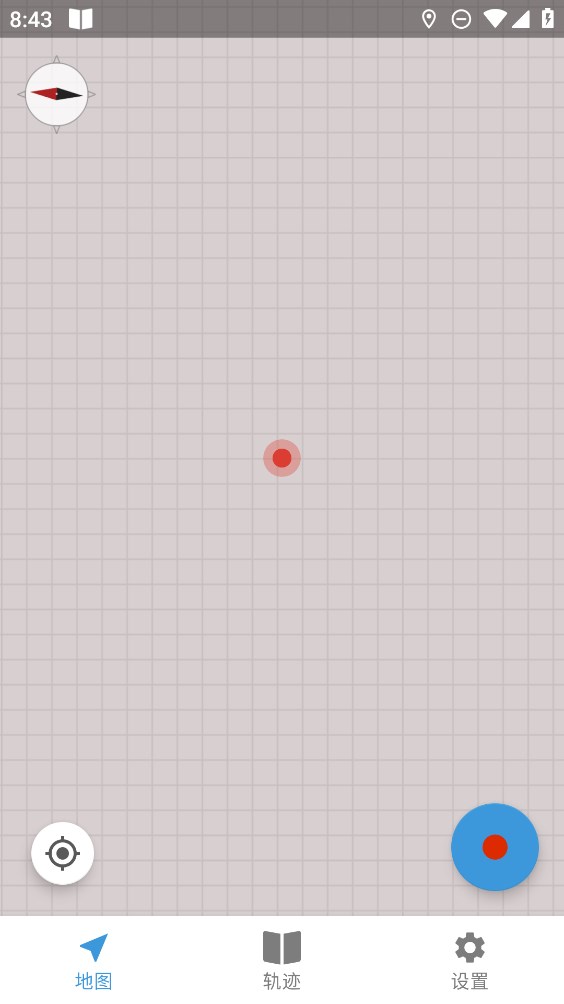Switch to the 轨迹 tab

[x=282, y=960]
